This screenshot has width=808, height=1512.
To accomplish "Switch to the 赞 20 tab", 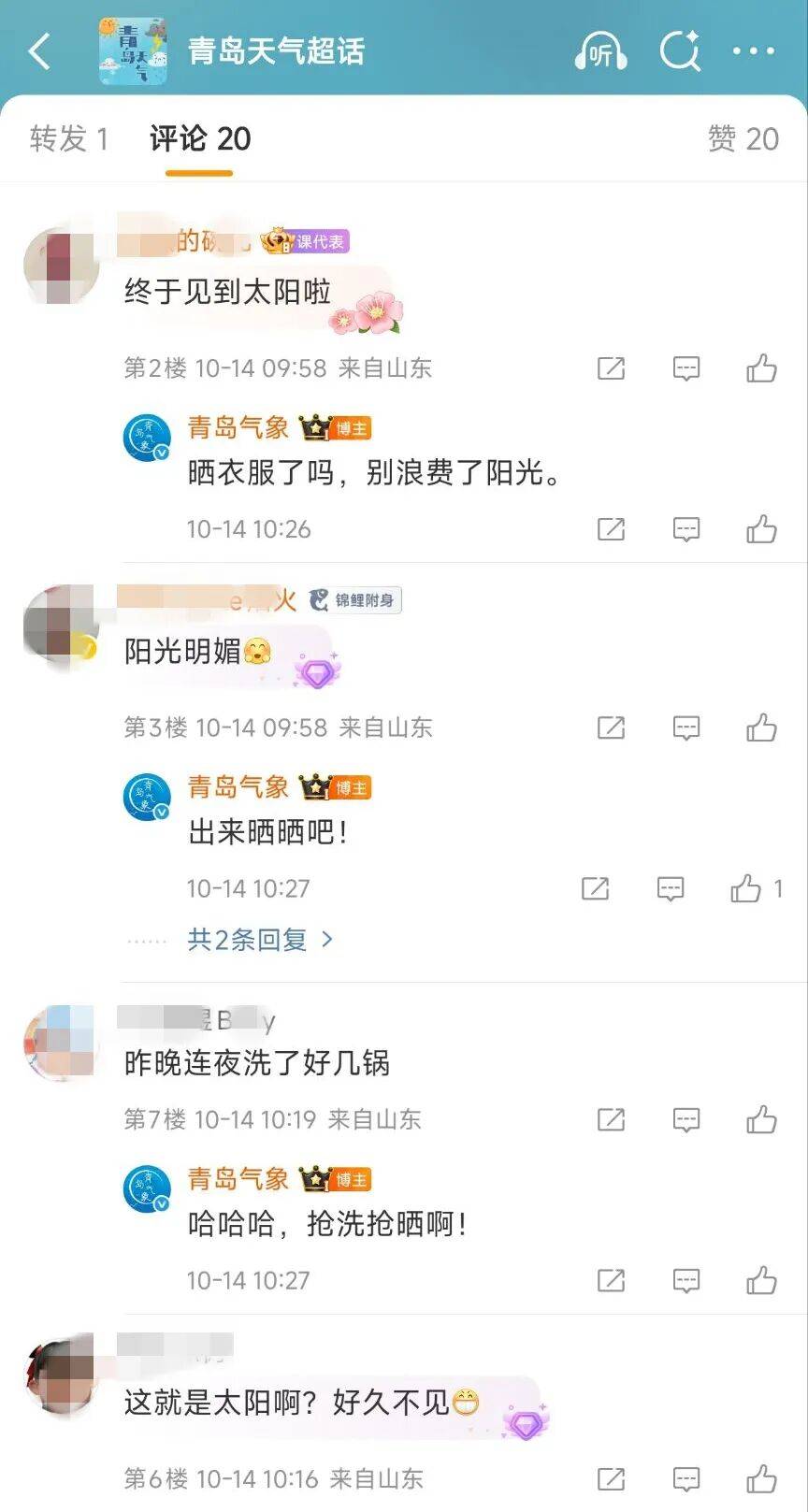I will coord(743,139).
